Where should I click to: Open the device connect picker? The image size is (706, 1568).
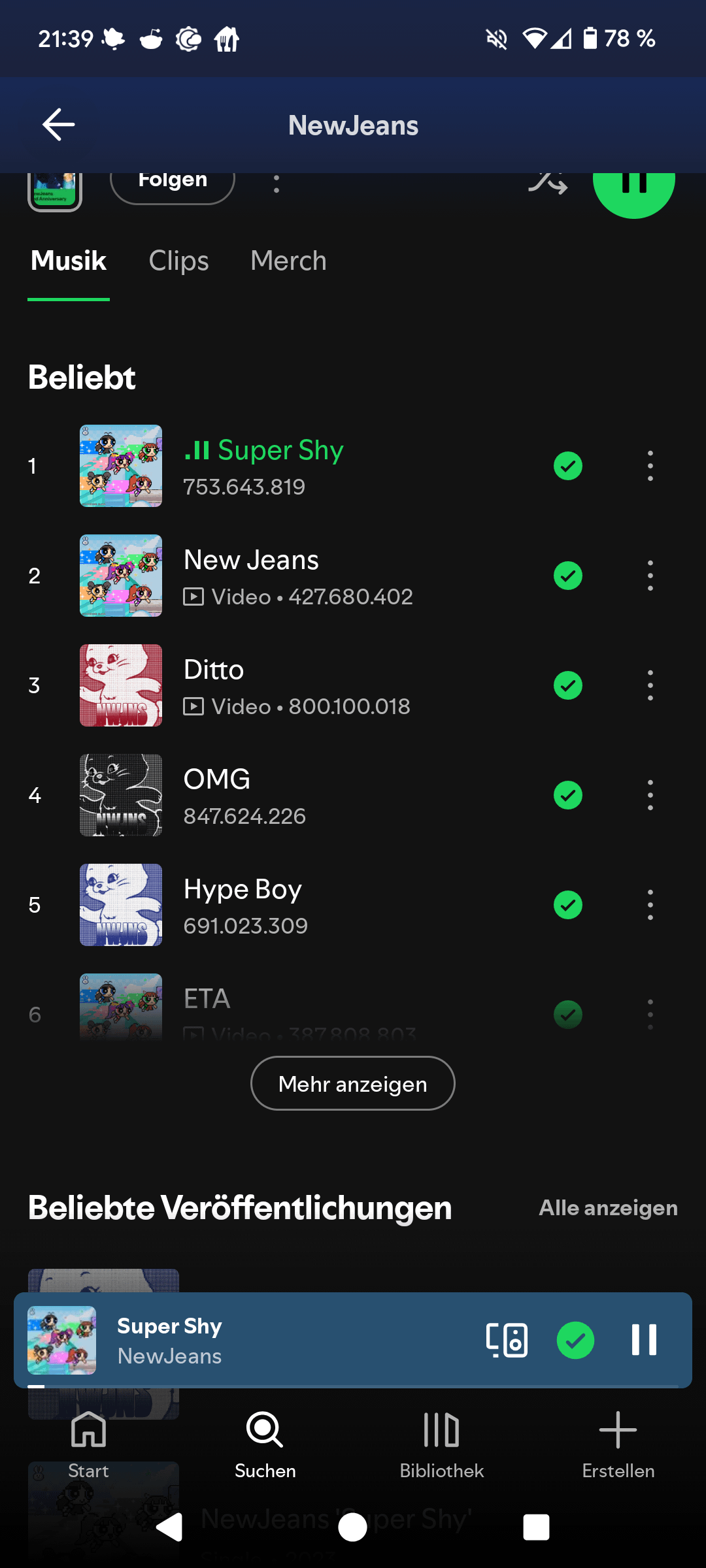pos(507,1340)
